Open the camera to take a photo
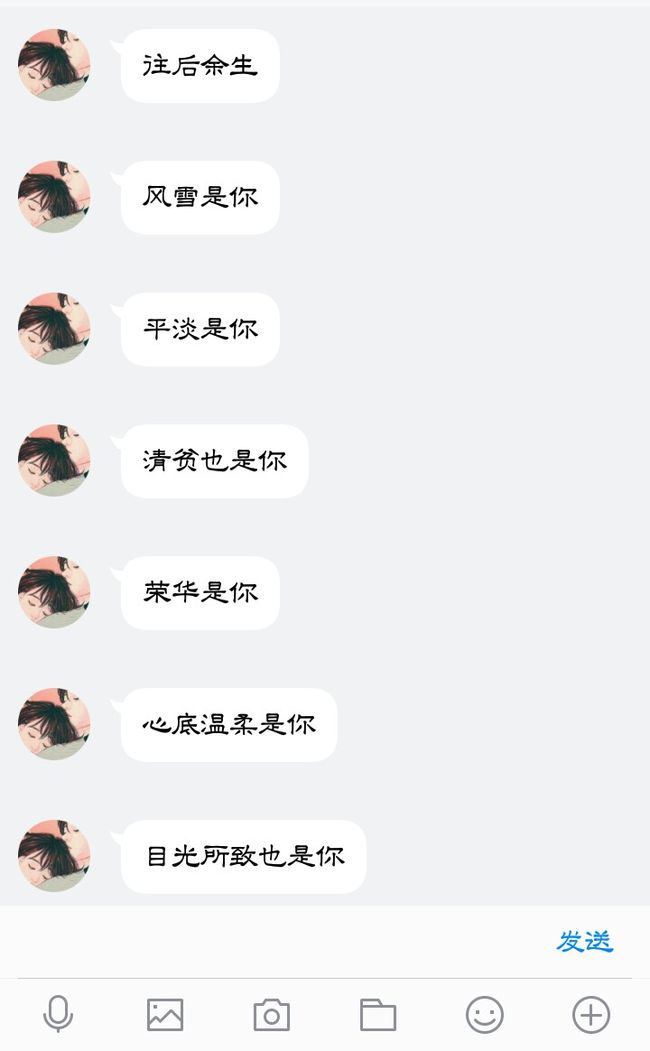650x1051 pixels. [271, 1014]
